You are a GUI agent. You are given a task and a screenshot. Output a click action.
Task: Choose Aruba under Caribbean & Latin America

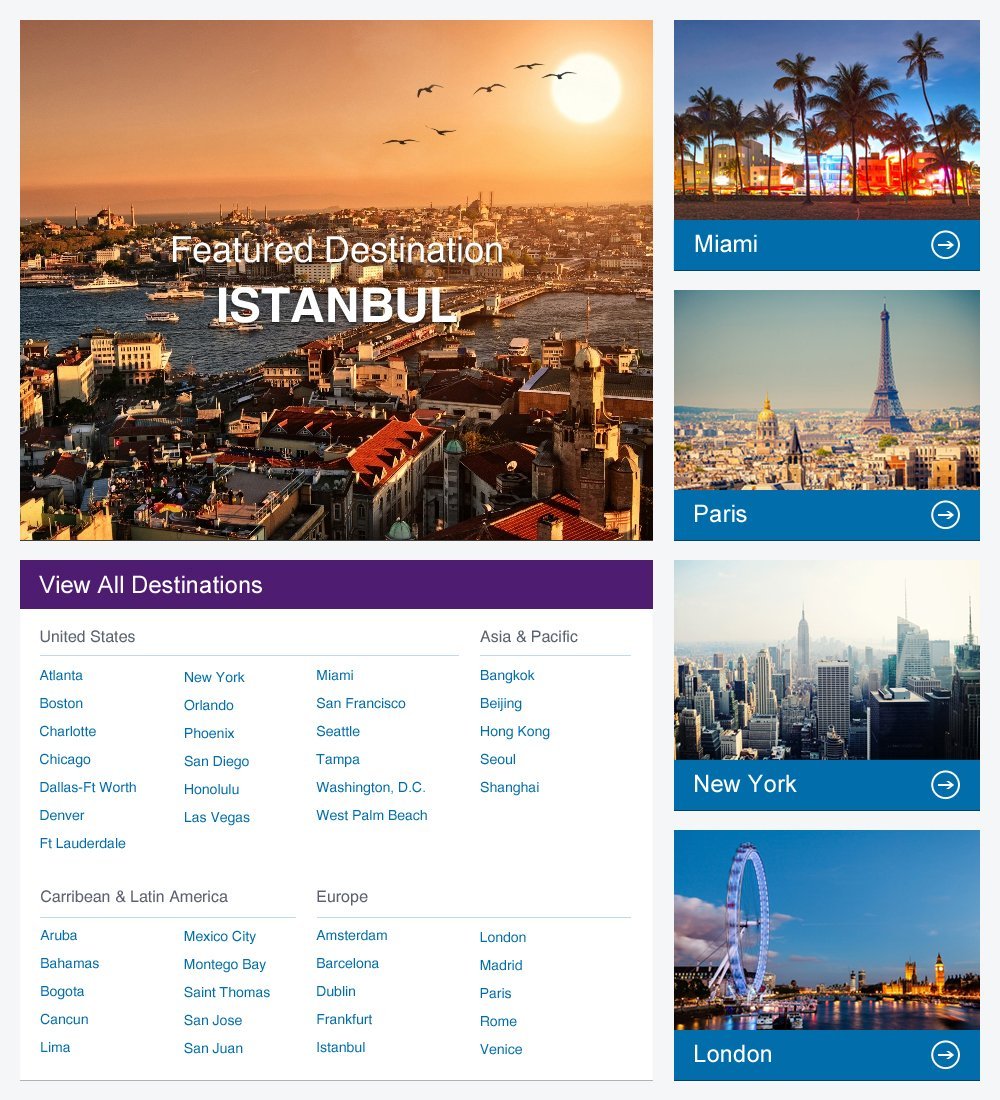59,936
